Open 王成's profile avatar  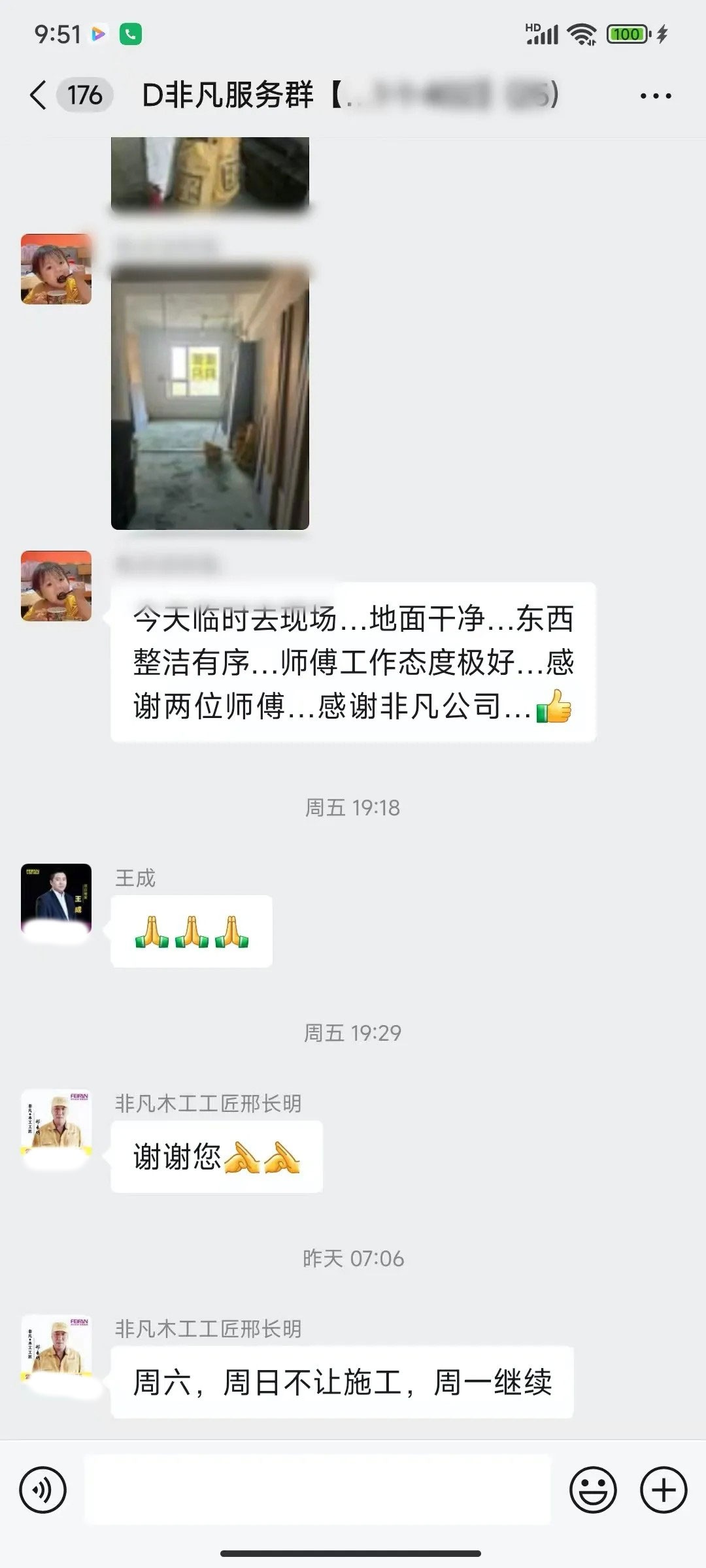tap(56, 900)
